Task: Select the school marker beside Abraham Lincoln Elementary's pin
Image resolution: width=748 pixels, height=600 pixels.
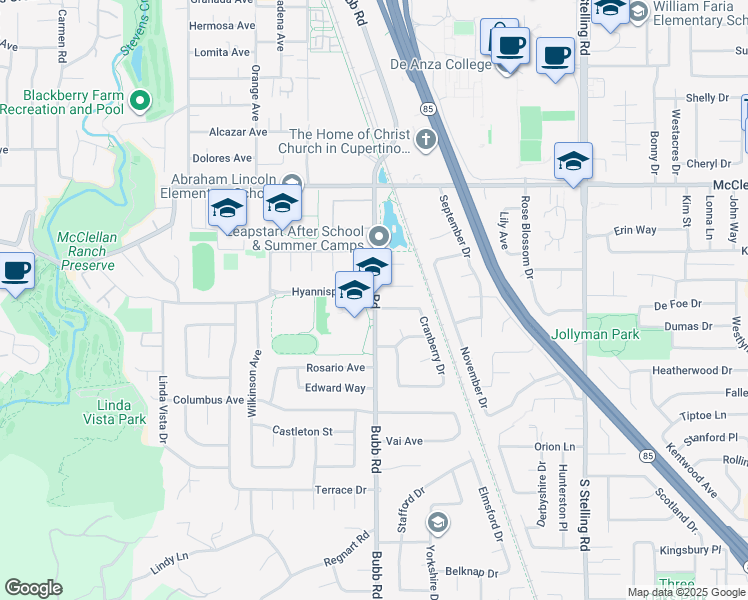Action: pos(282,206)
